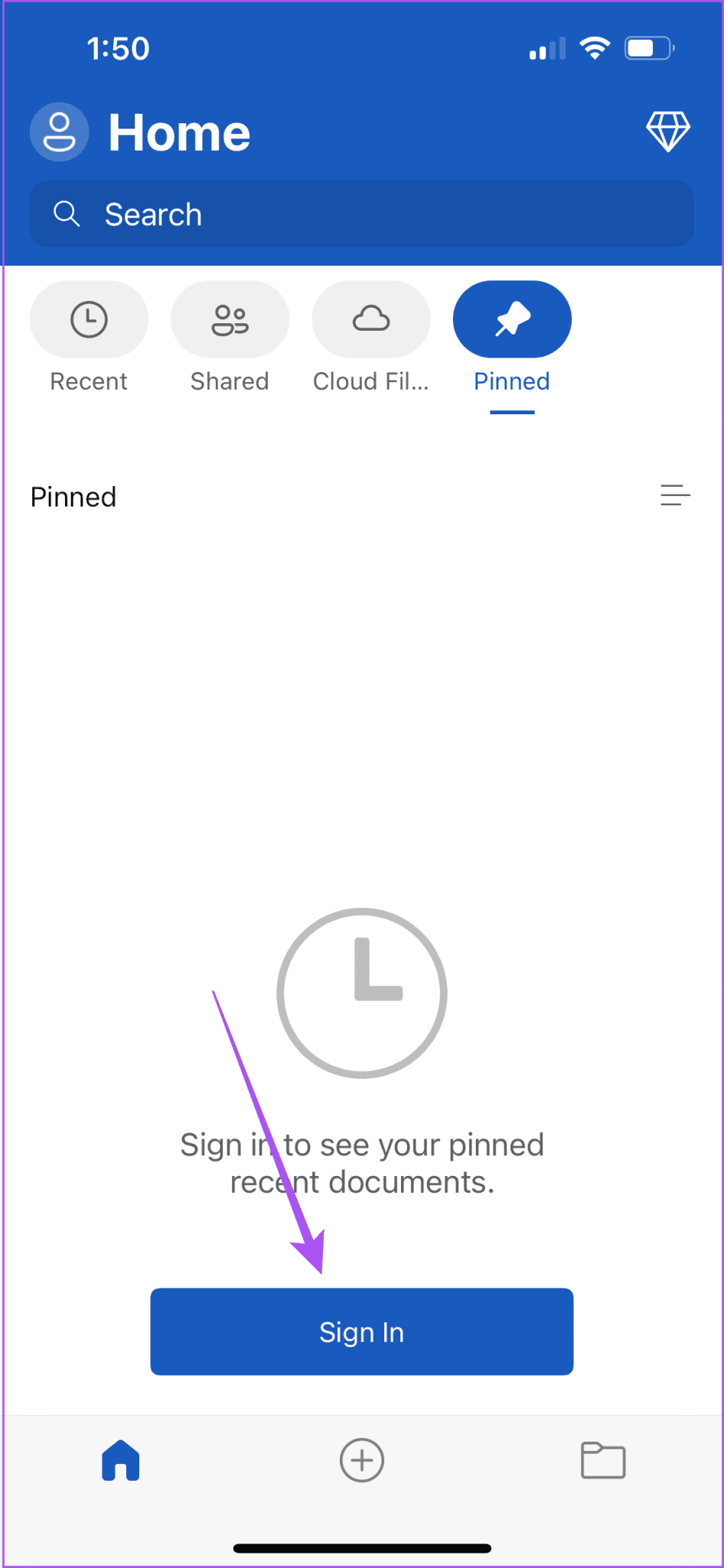Tap the Pinned section heading
724x1568 pixels.
(x=73, y=496)
